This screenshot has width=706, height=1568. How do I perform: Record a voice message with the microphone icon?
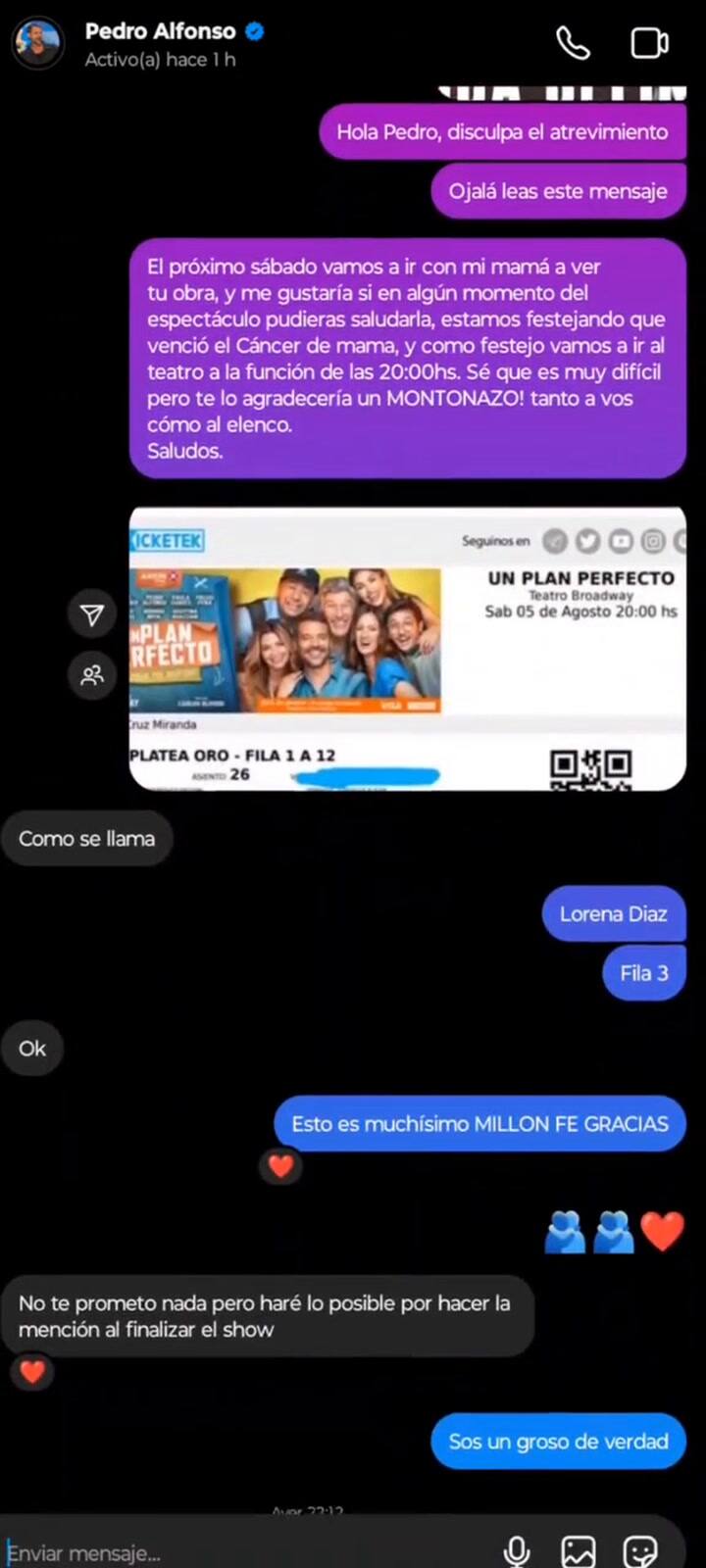[515, 1552]
